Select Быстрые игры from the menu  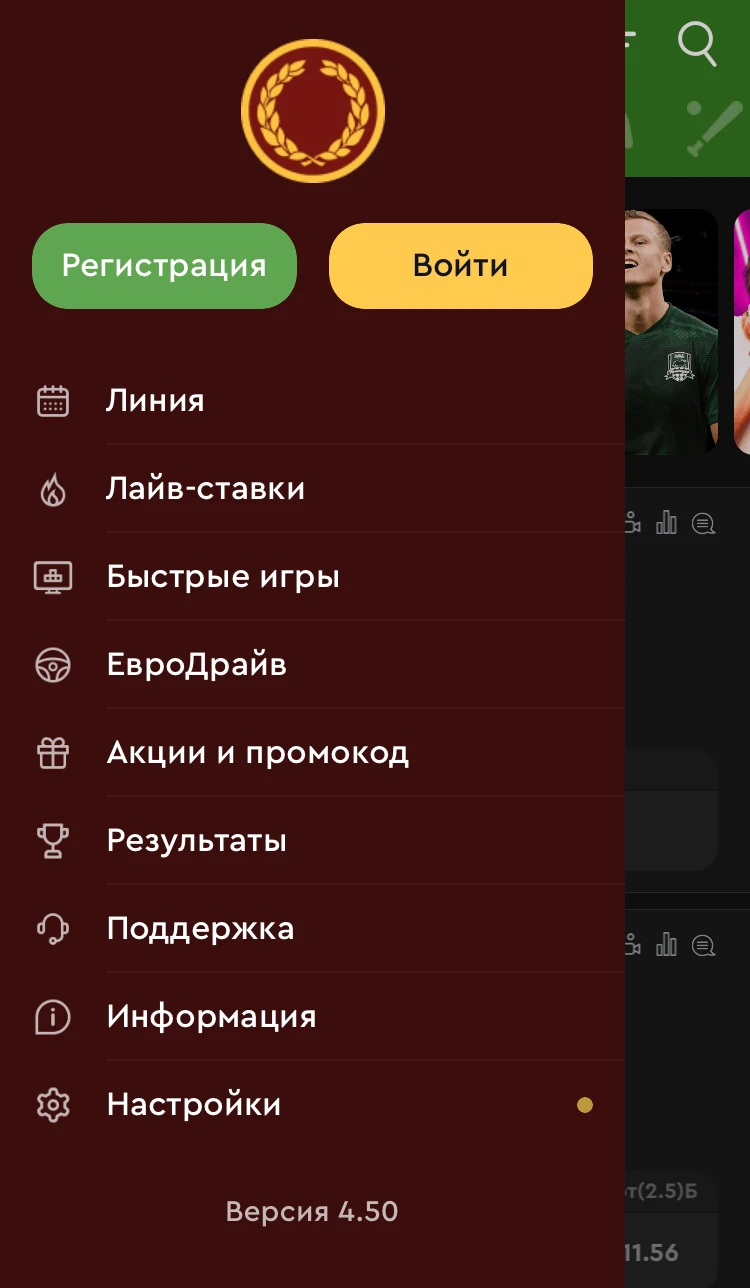click(223, 576)
